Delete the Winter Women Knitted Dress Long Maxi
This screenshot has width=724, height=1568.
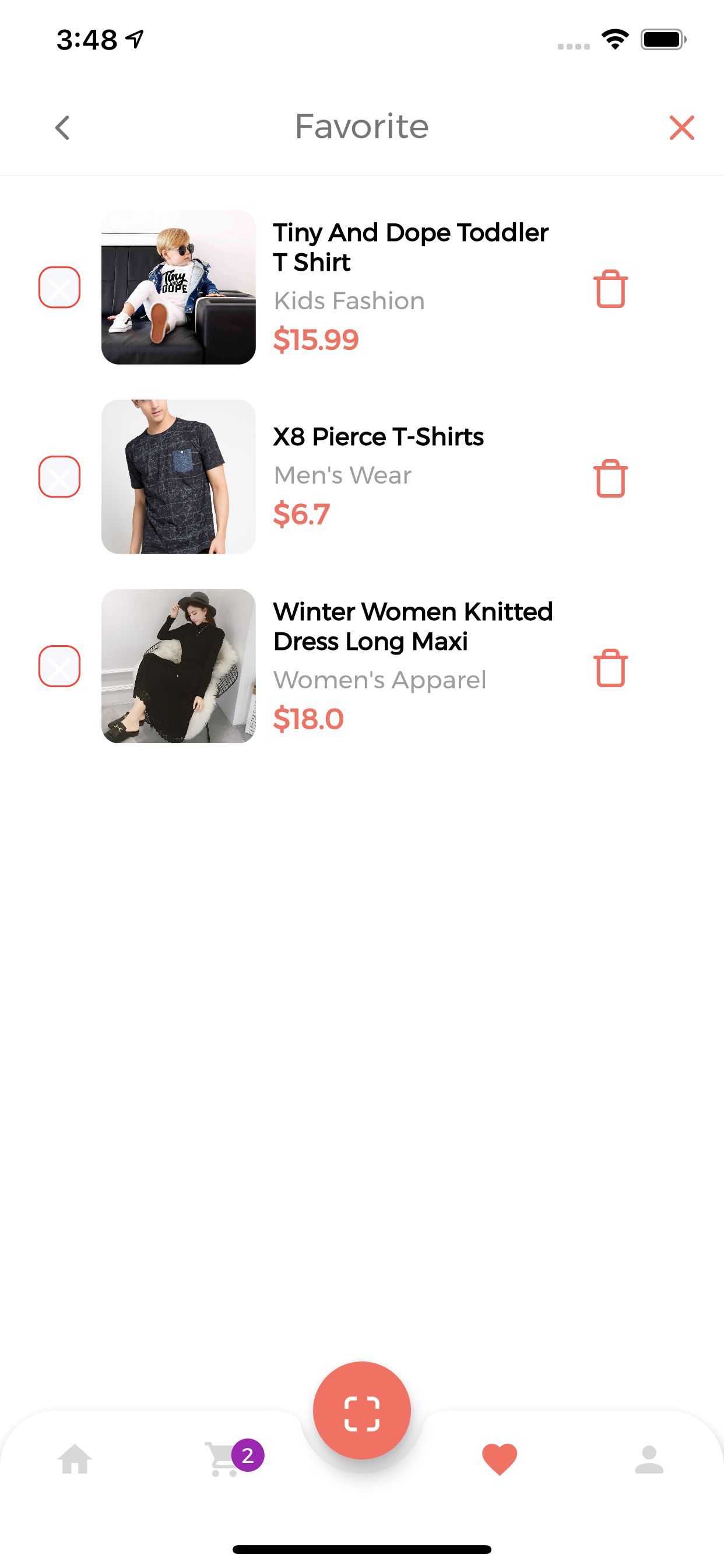pyautogui.click(x=610, y=668)
